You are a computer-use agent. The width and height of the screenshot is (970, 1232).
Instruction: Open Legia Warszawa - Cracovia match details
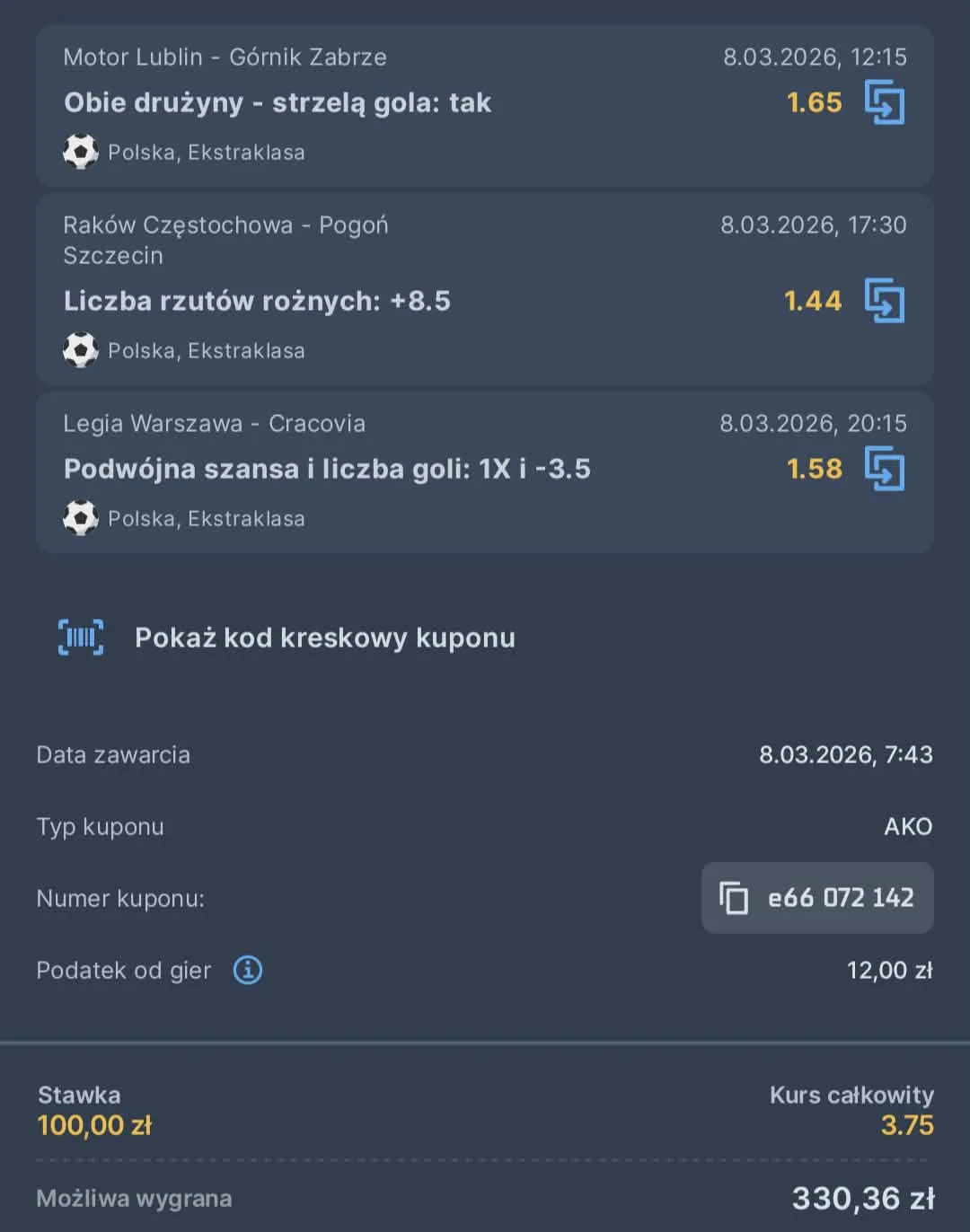pyautogui.click(x=215, y=423)
